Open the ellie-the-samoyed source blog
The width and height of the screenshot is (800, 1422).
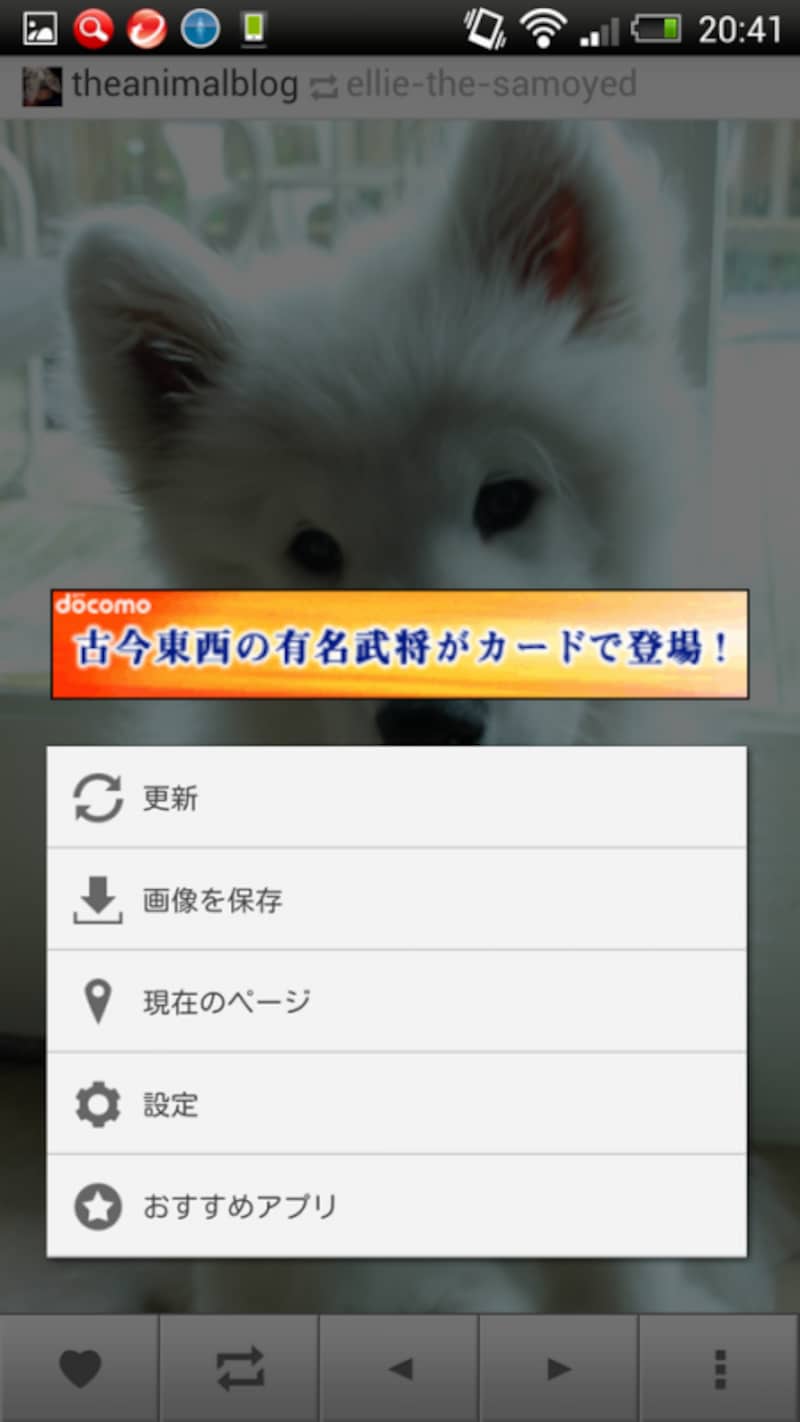tap(491, 85)
